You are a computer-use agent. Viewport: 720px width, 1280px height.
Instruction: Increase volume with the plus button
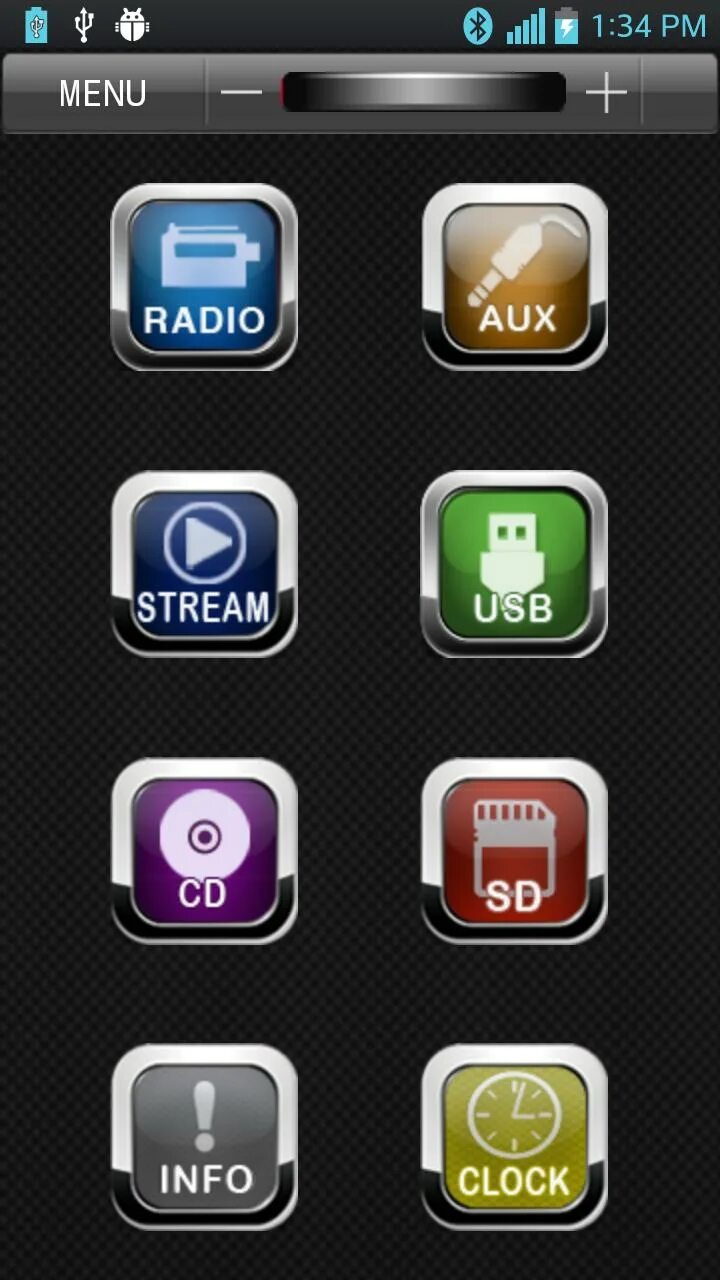tap(606, 93)
